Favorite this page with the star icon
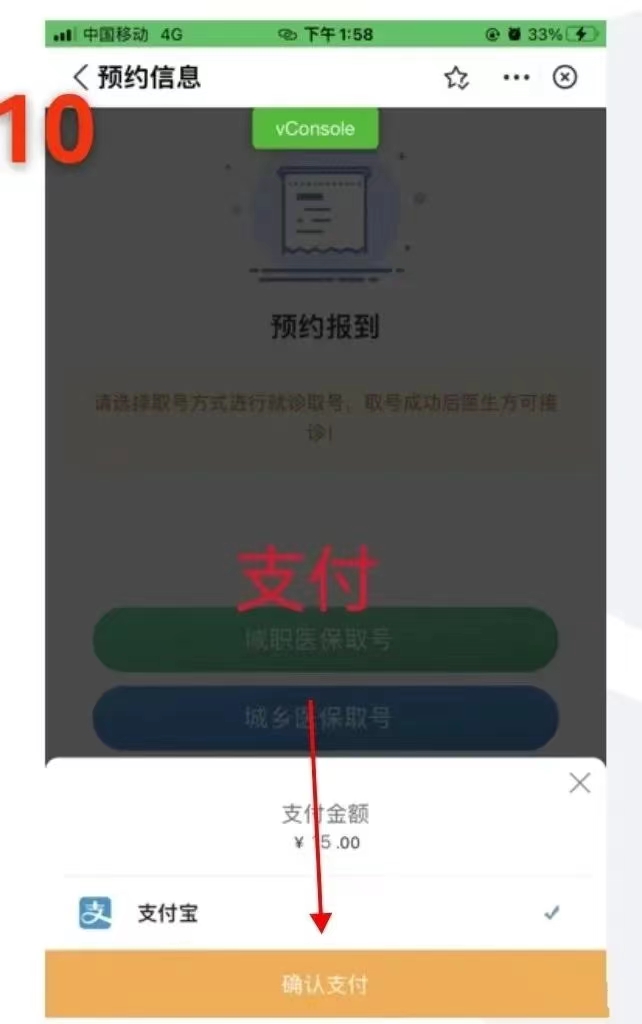 [456, 78]
